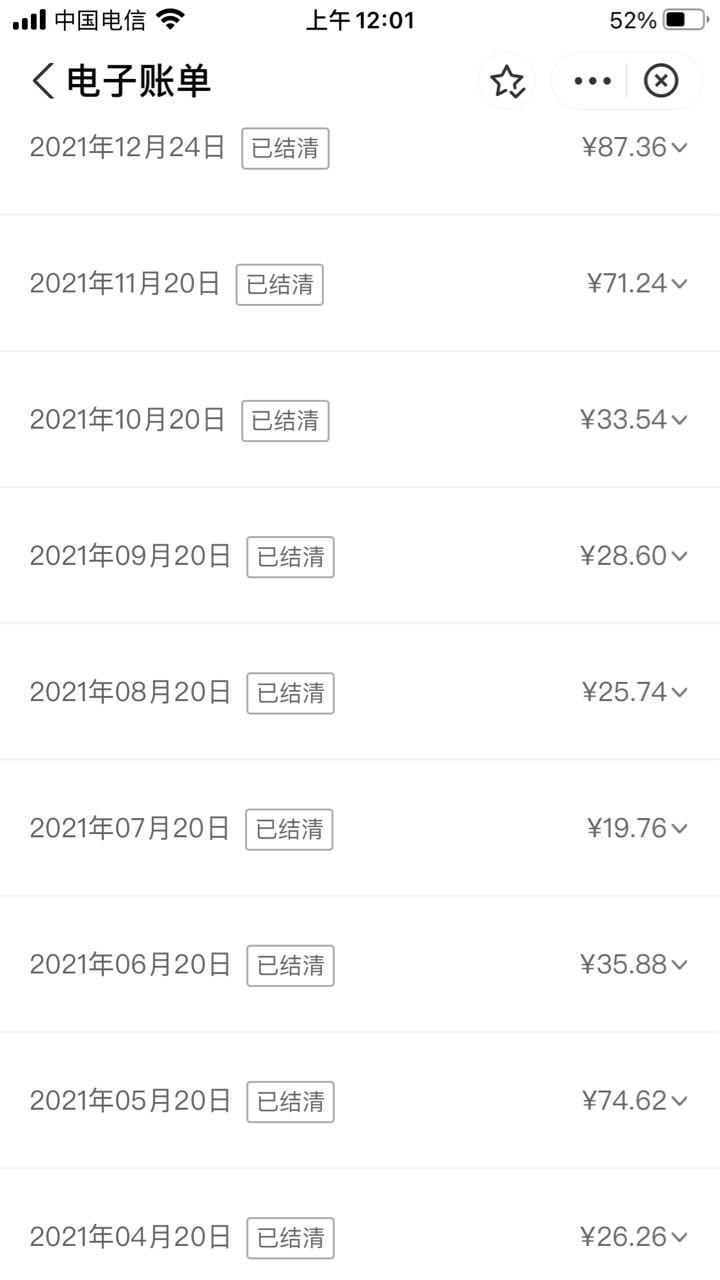The height and width of the screenshot is (1280, 720).
Task: Show details for the 2021年09月20日 bill
Action: 360,556
